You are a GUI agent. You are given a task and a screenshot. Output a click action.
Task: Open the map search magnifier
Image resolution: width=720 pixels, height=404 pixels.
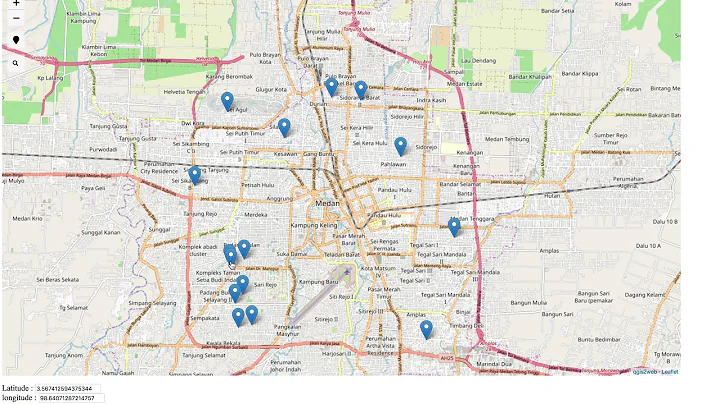tap(16, 63)
